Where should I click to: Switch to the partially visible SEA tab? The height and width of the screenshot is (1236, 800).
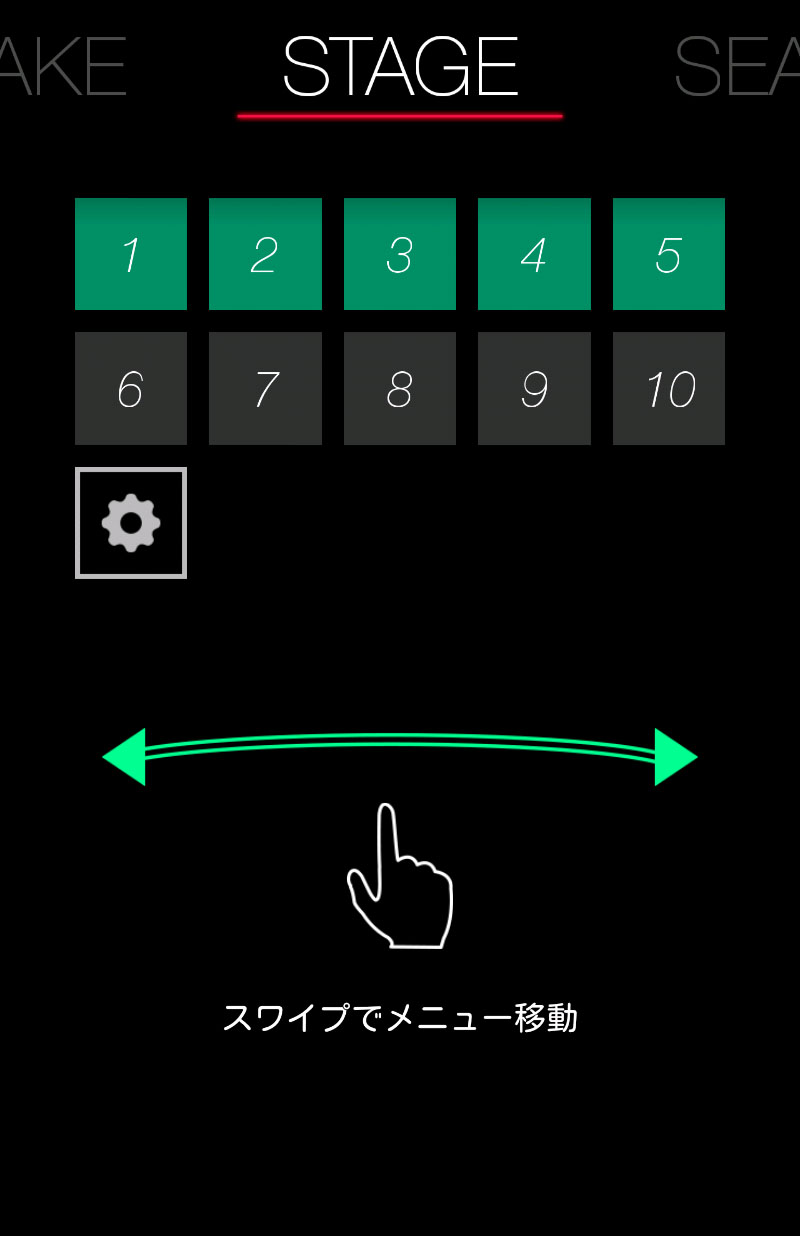tap(737, 68)
